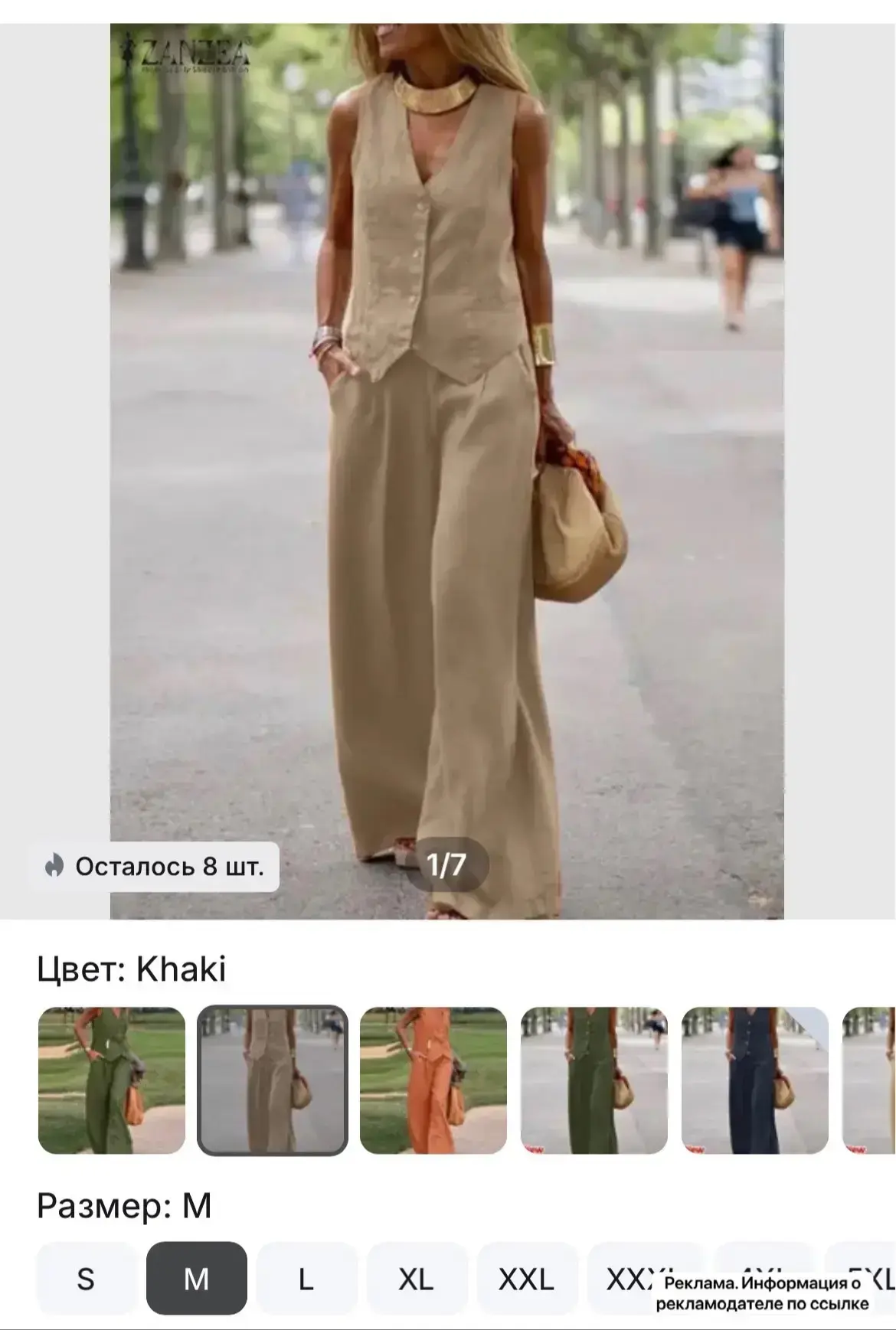Select the first green outfit color
This screenshot has height=1330, width=896.
[x=112, y=1080]
